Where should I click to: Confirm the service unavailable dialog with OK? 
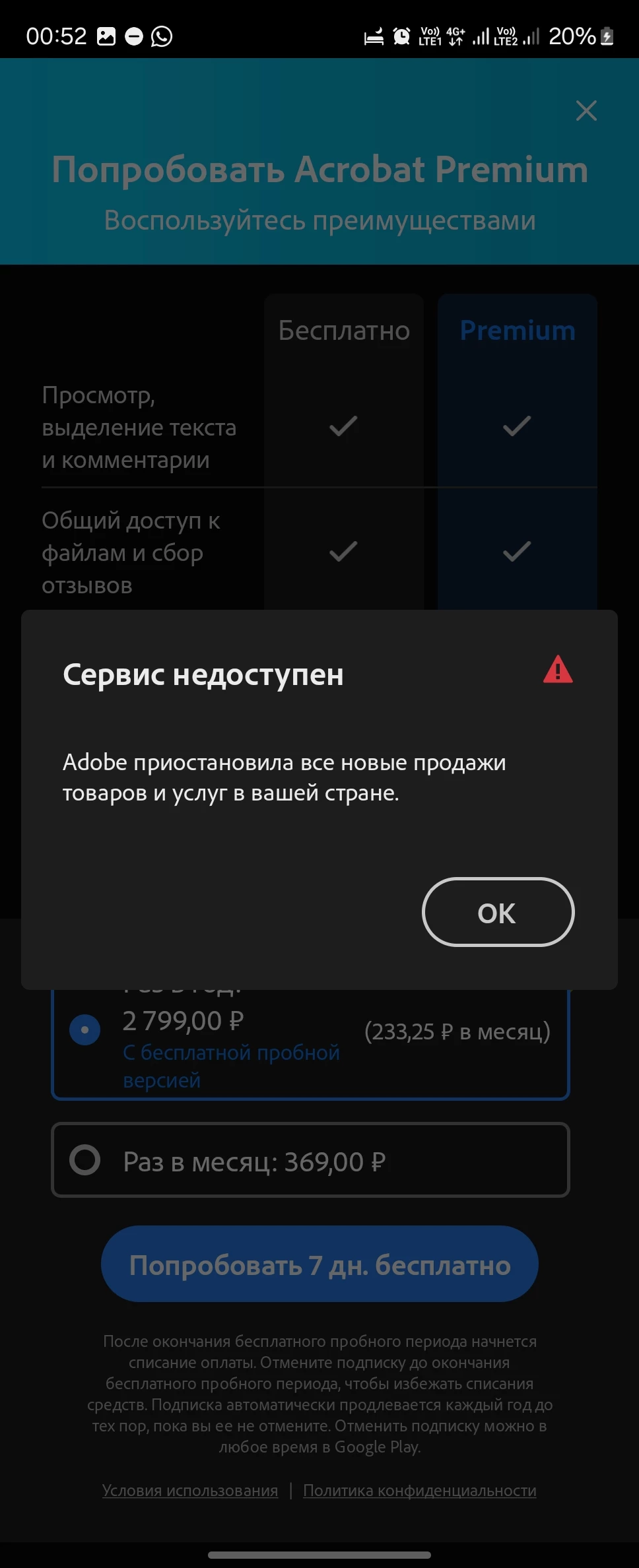click(498, 912)
